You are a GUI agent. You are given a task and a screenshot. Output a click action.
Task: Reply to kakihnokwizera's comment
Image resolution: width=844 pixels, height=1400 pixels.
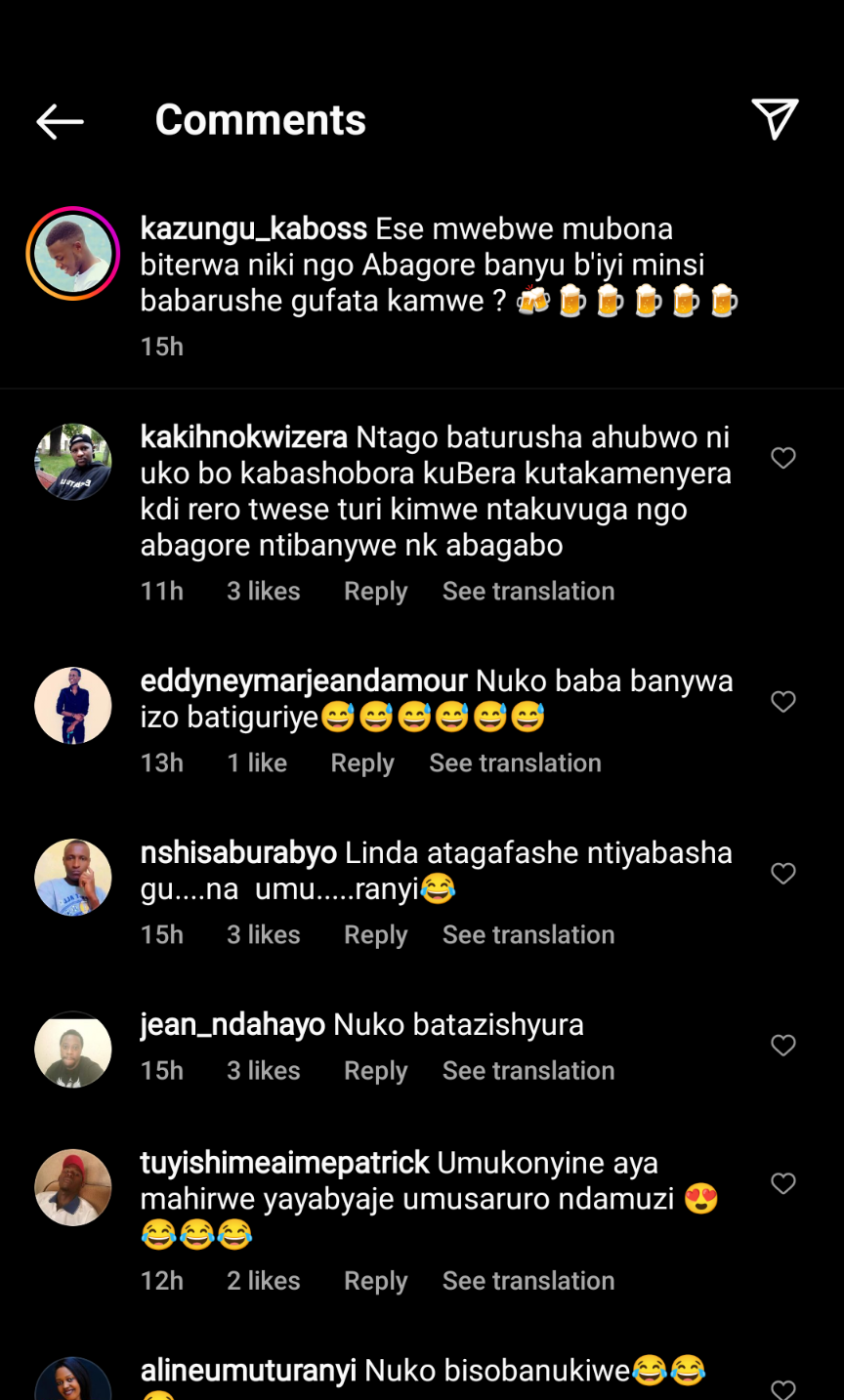click(375, 592)
